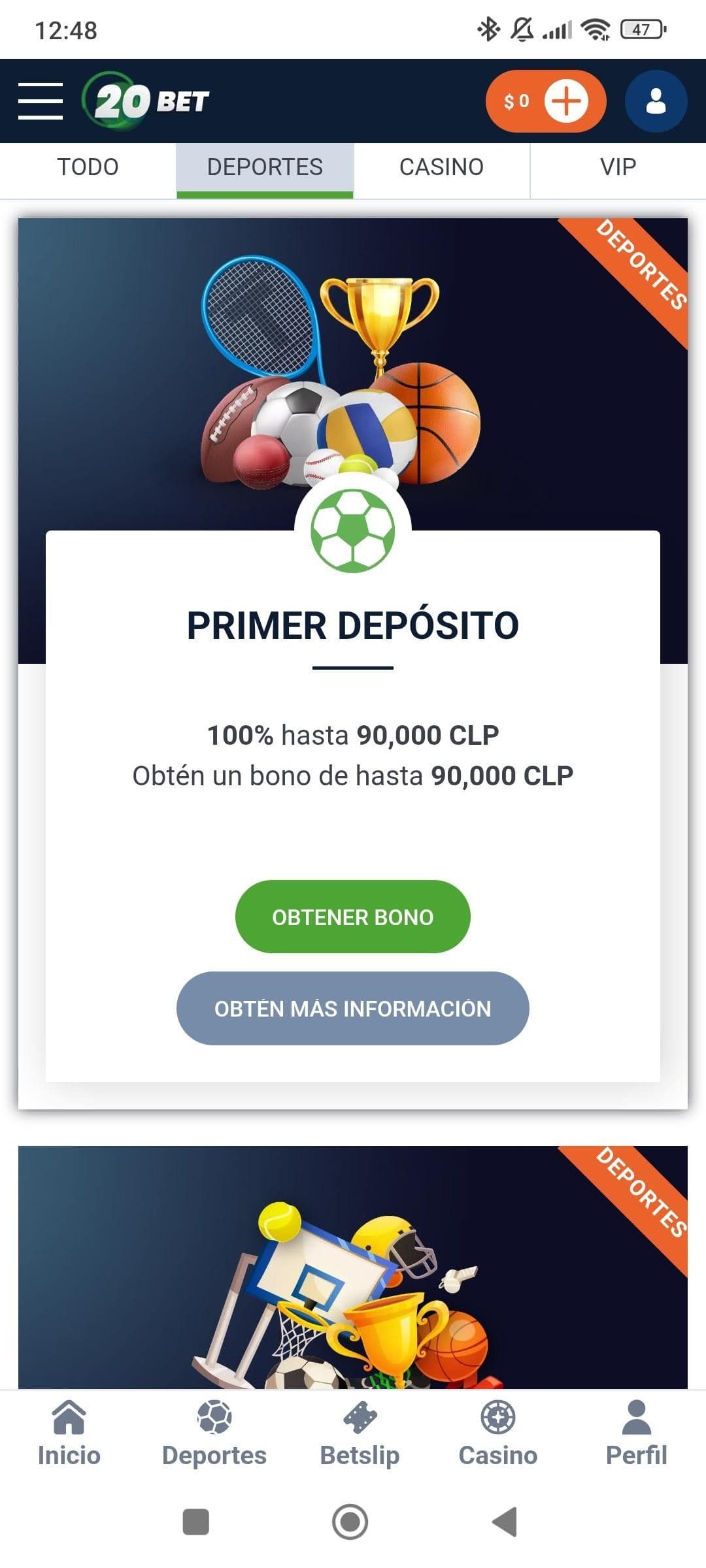
Task: Click the 20BET logo
Action: (x=145, y=101)
